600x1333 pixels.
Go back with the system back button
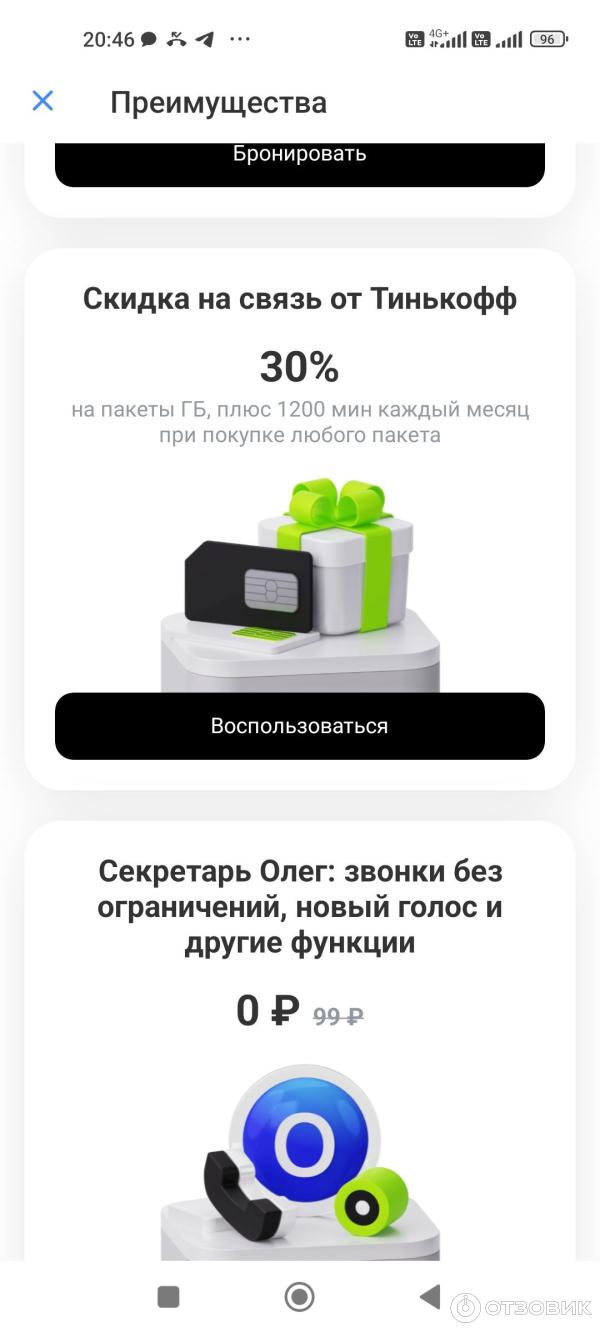click(430, 1297)
